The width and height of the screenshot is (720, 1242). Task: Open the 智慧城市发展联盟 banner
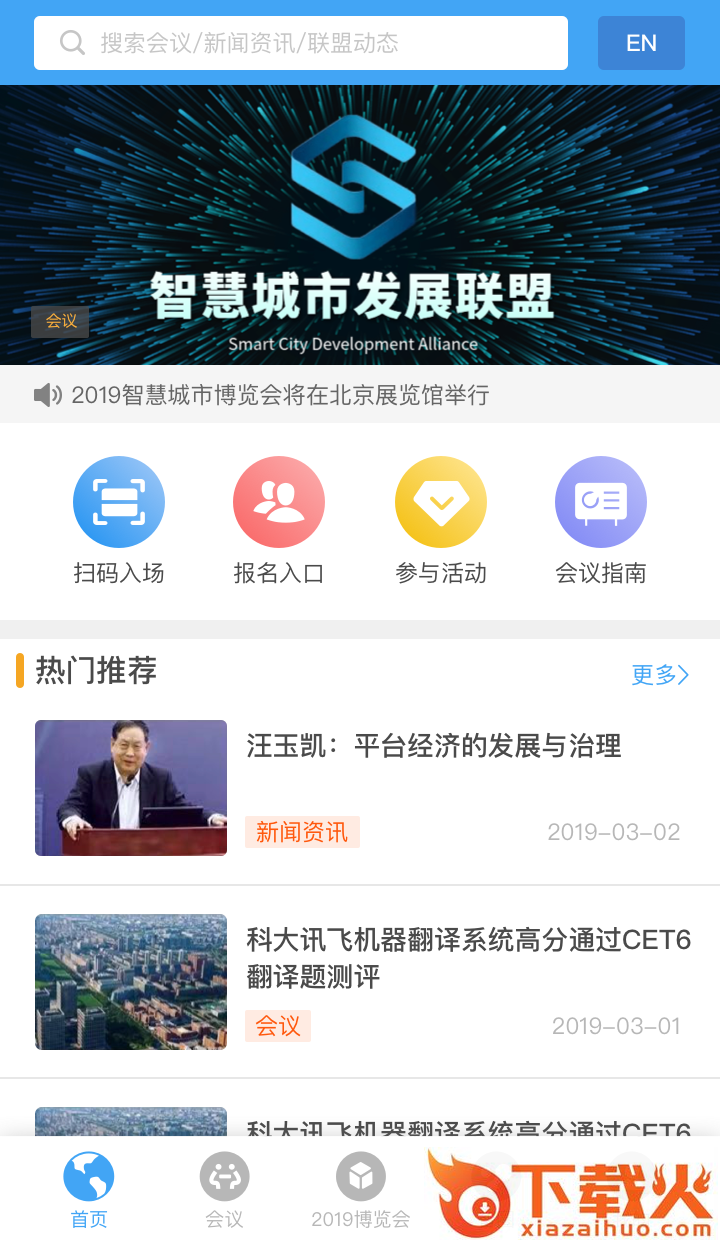[x=360, y=225]
